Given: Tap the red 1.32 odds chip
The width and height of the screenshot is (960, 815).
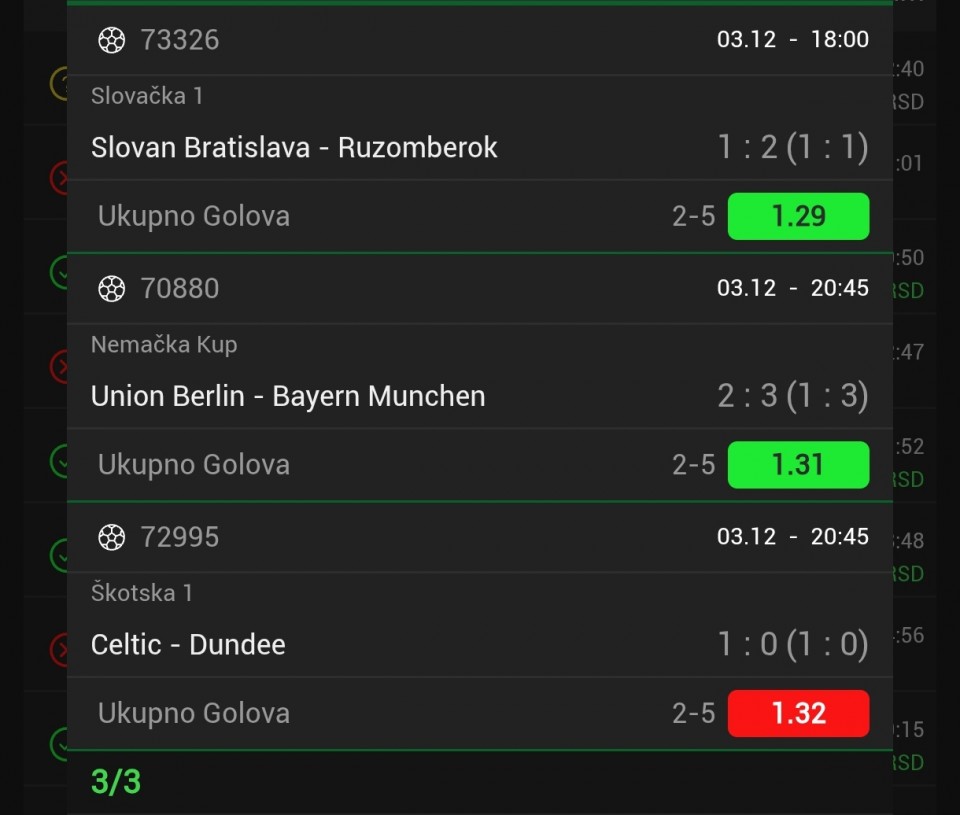Looking at the screenshot, I should click(798, 713).
